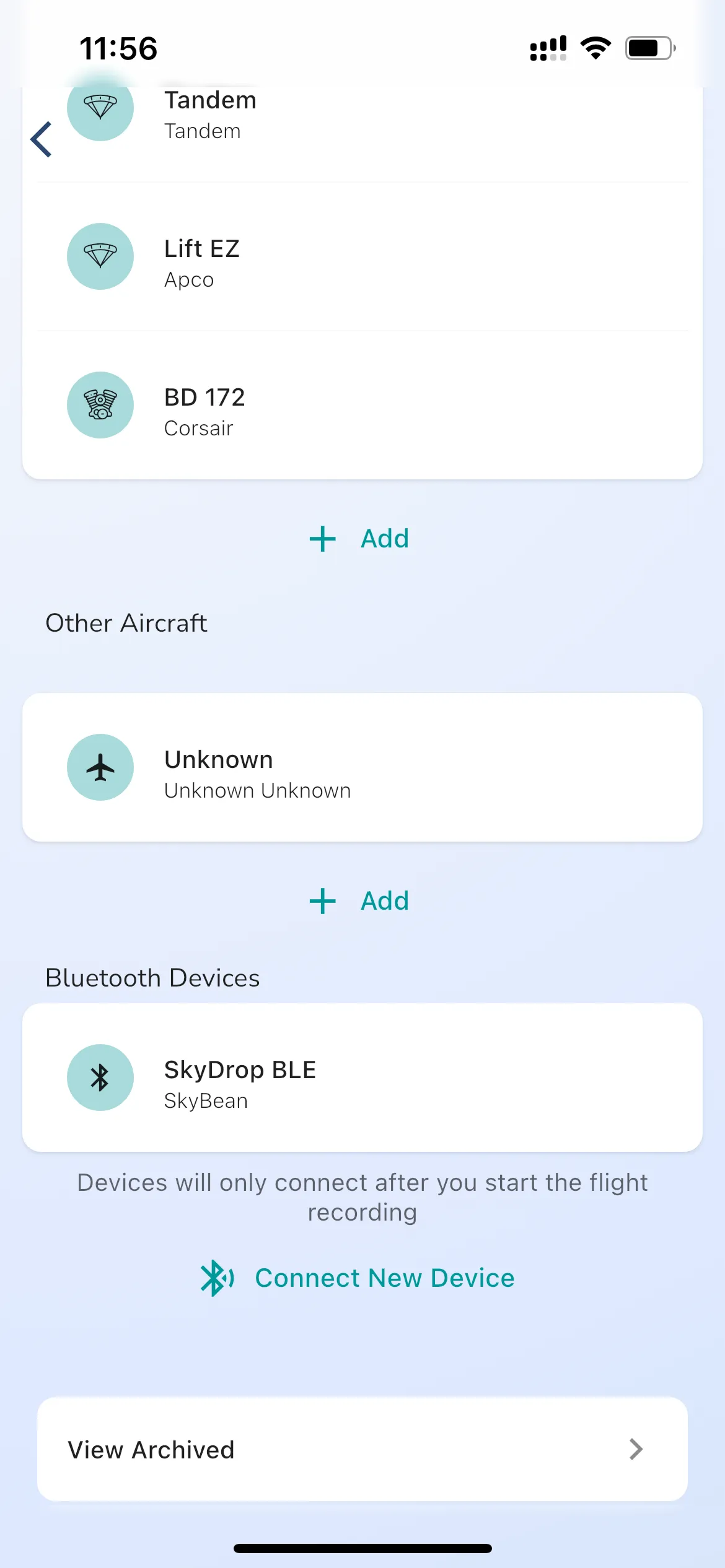725x1568 pixels.
Task: Tap the battery indicator in the status bar
Action: click(647, 48)
